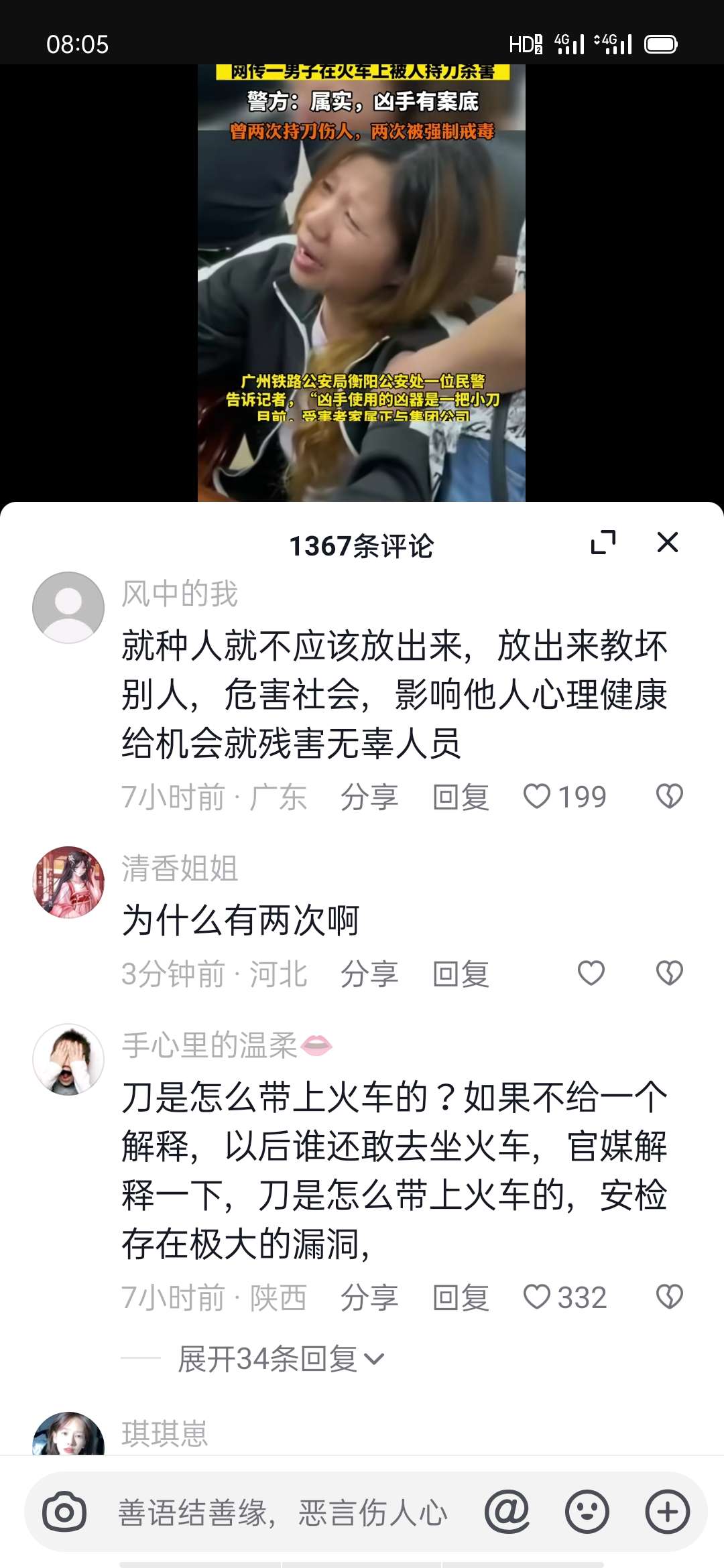Open camera icon in comment bar

click(64, 1512)
